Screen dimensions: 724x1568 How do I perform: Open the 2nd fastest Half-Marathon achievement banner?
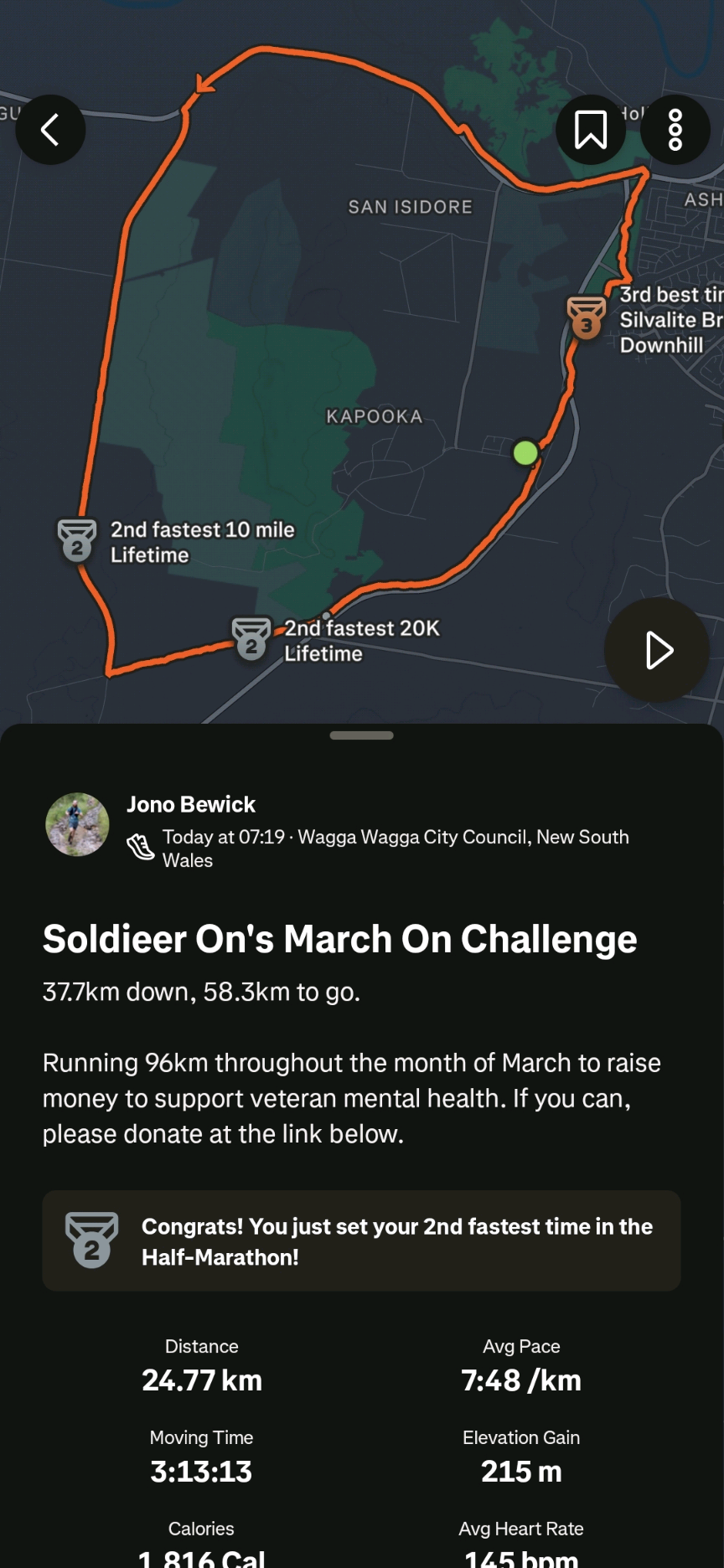click(361, 1240)
